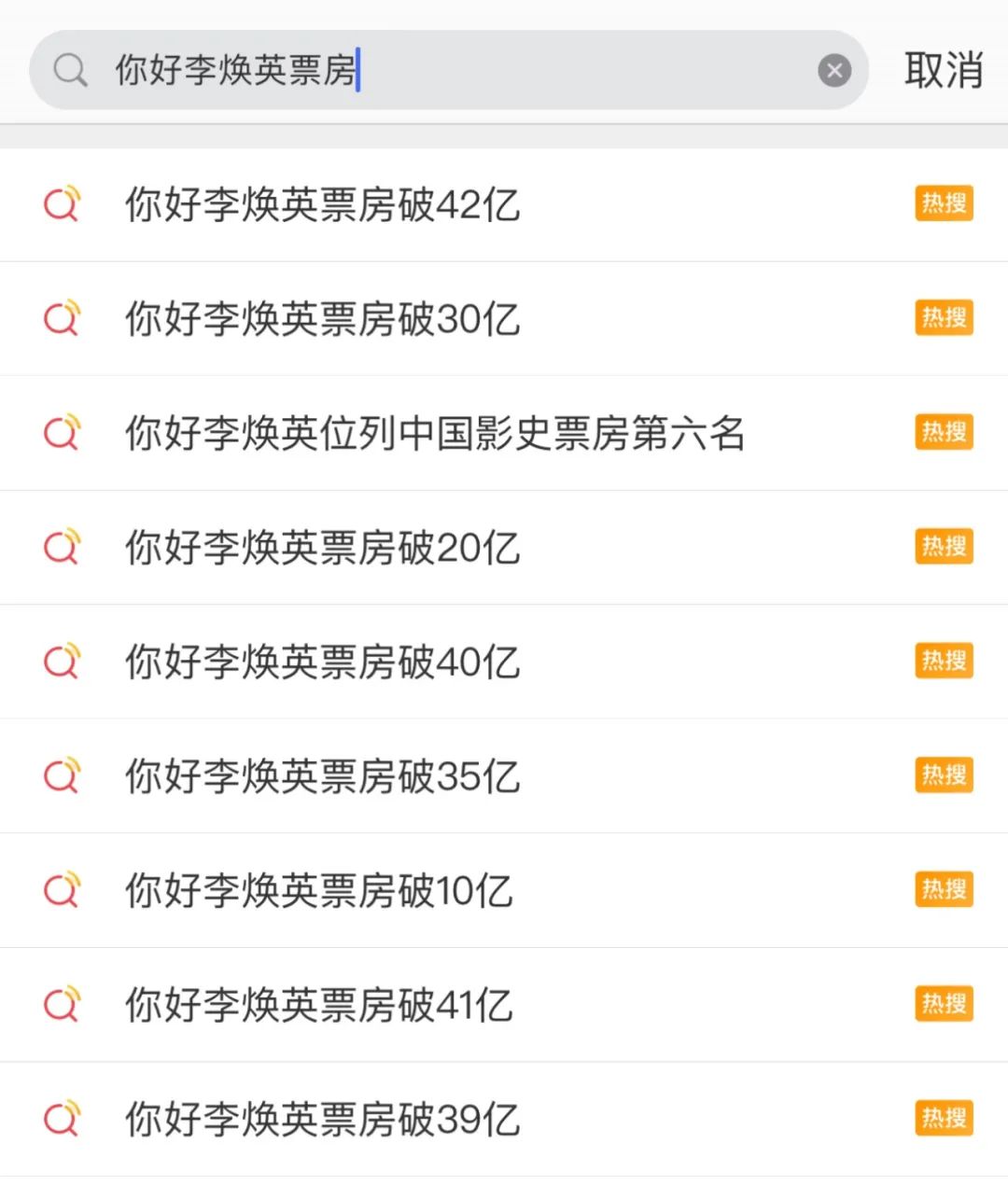This screenshot has width=1008, height=1185.
Task: Tap the 热搜 badge on 破35亿 row
Action: (943, 775)
